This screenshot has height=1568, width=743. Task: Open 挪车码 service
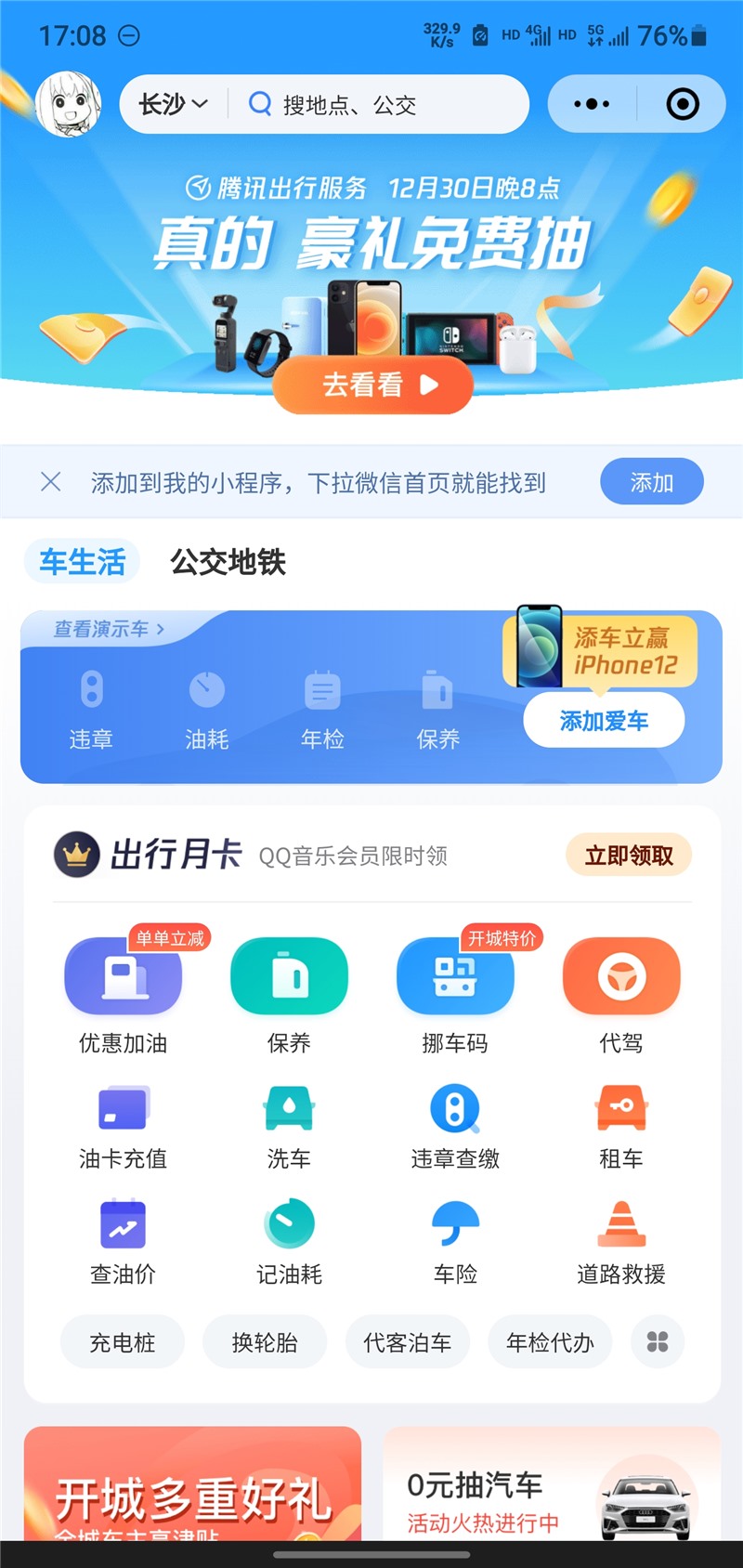pos(455,996)
